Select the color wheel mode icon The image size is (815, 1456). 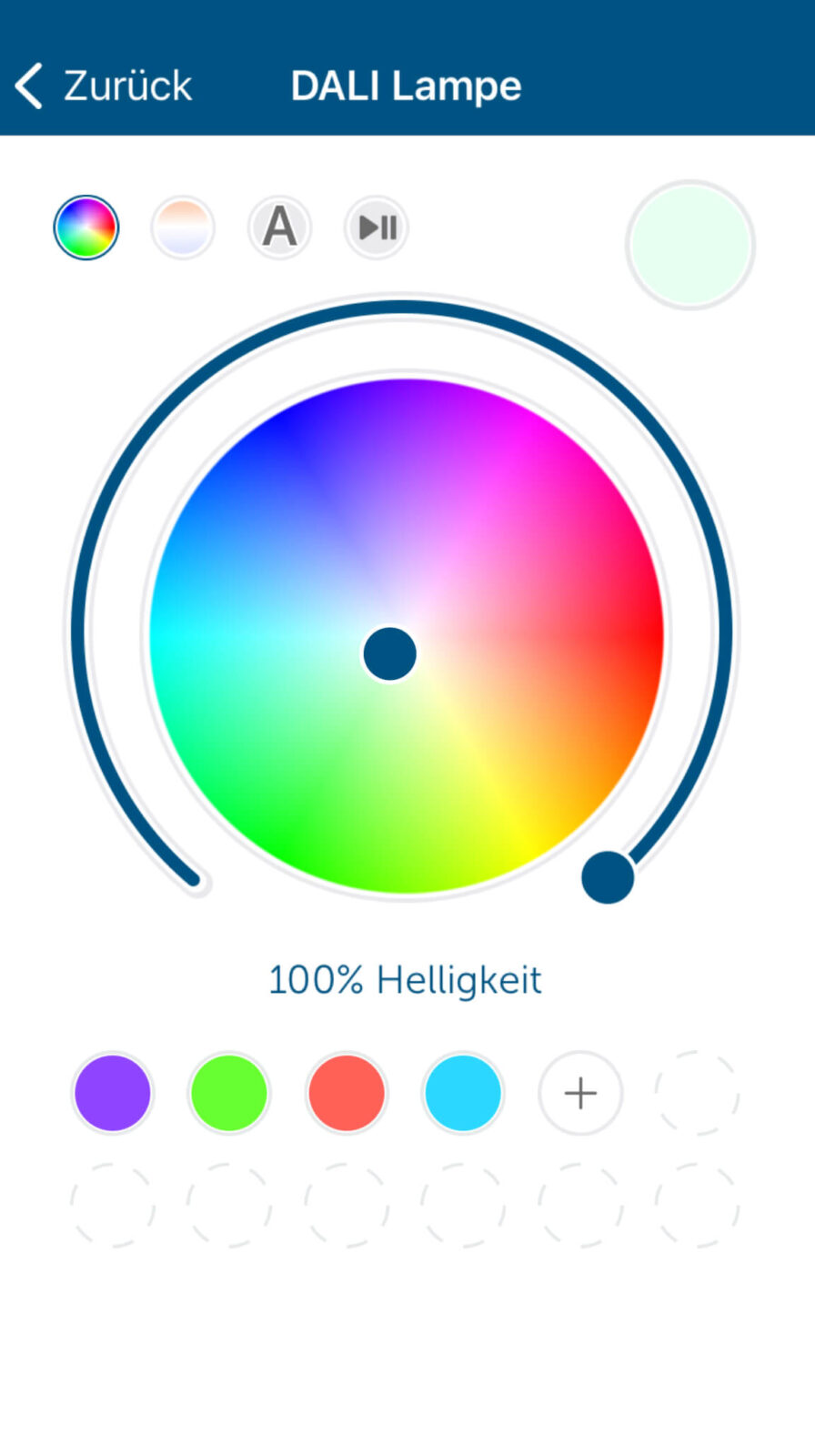pos(86,227)
